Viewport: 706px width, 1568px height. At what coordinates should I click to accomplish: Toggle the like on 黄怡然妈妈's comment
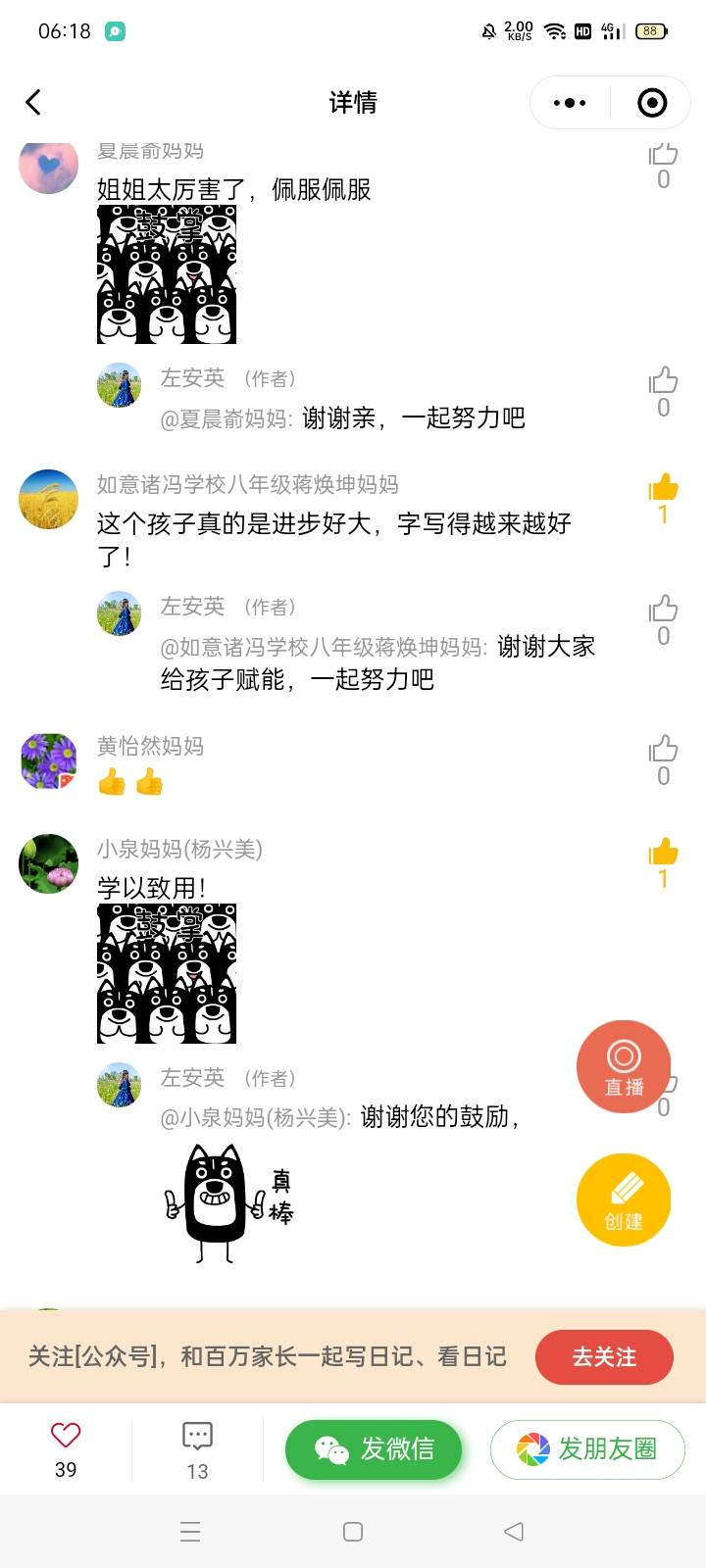(x=664, y=750)
